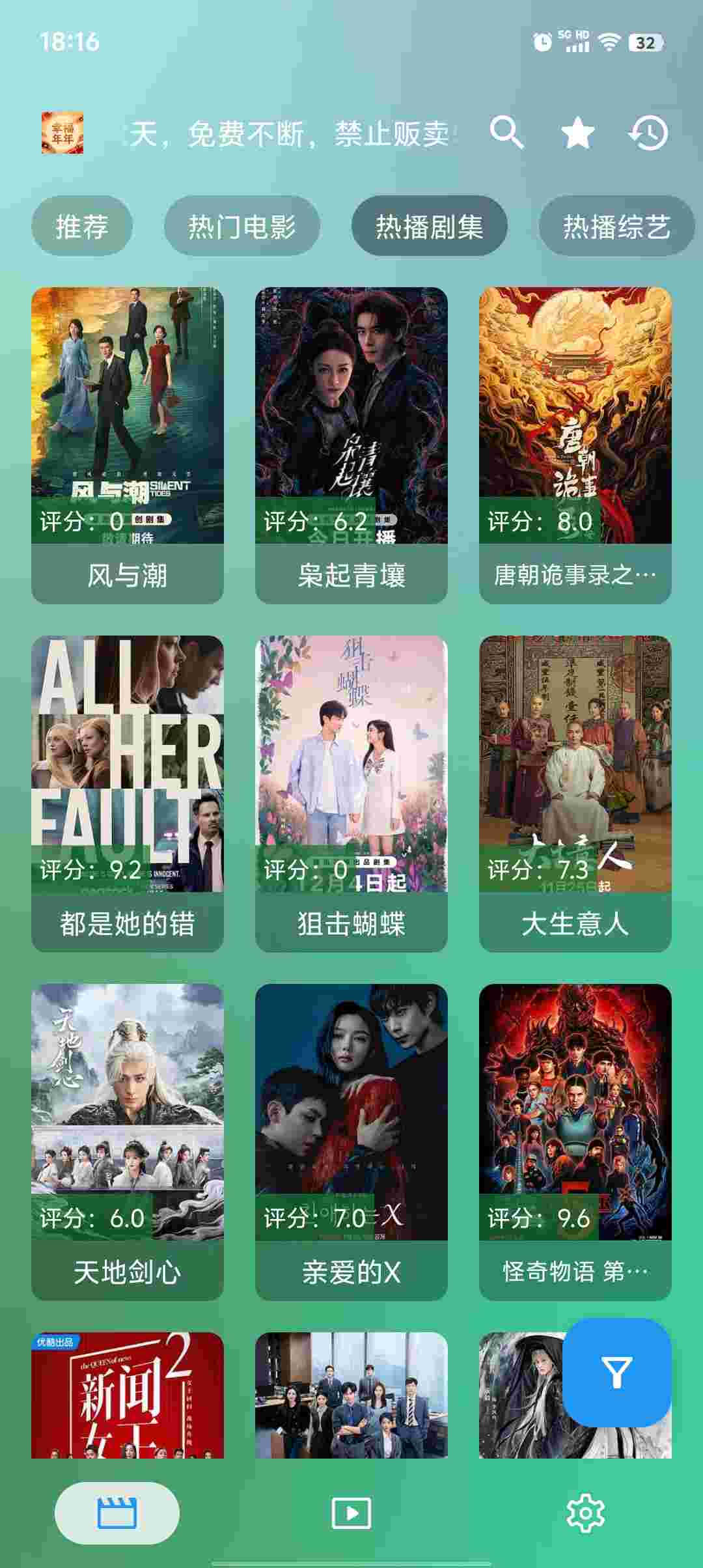
Task: Open the drama 天地剑心
Action: (128, 1141)
